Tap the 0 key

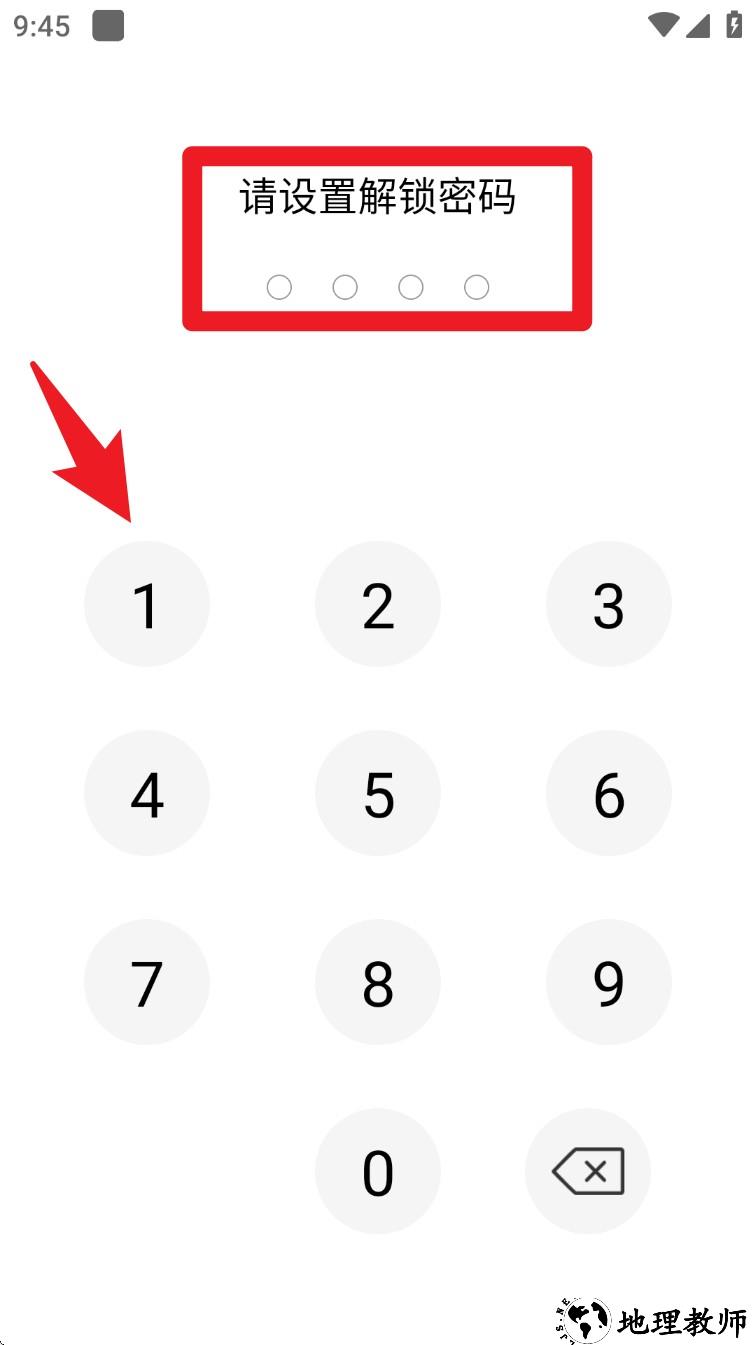point(378,1171)
